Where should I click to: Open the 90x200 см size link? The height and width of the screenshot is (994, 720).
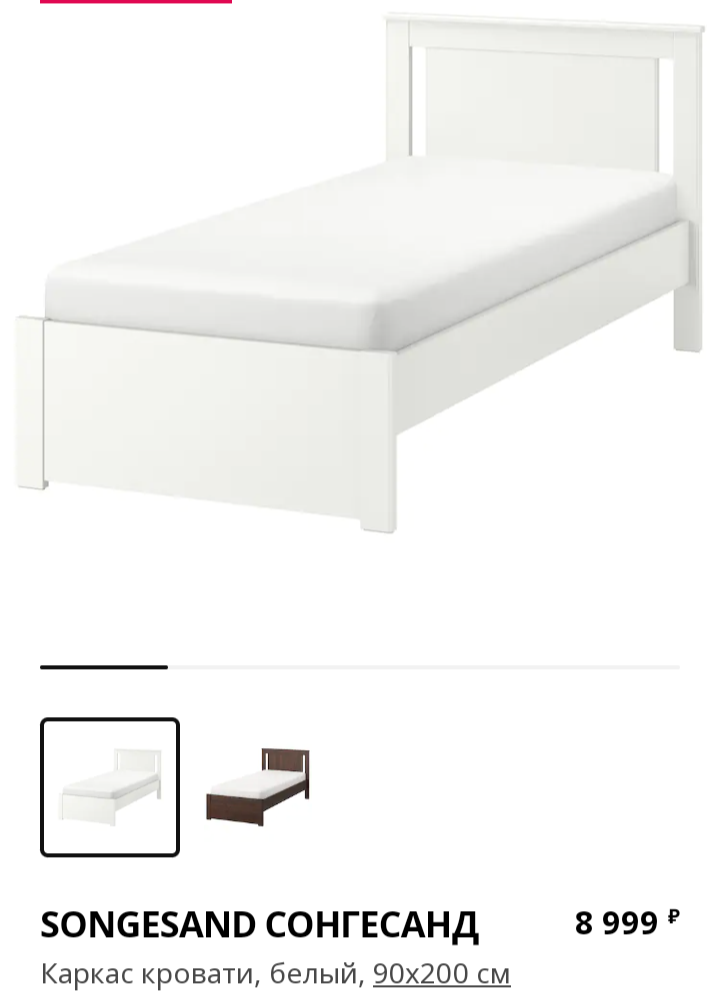point(441,972)
